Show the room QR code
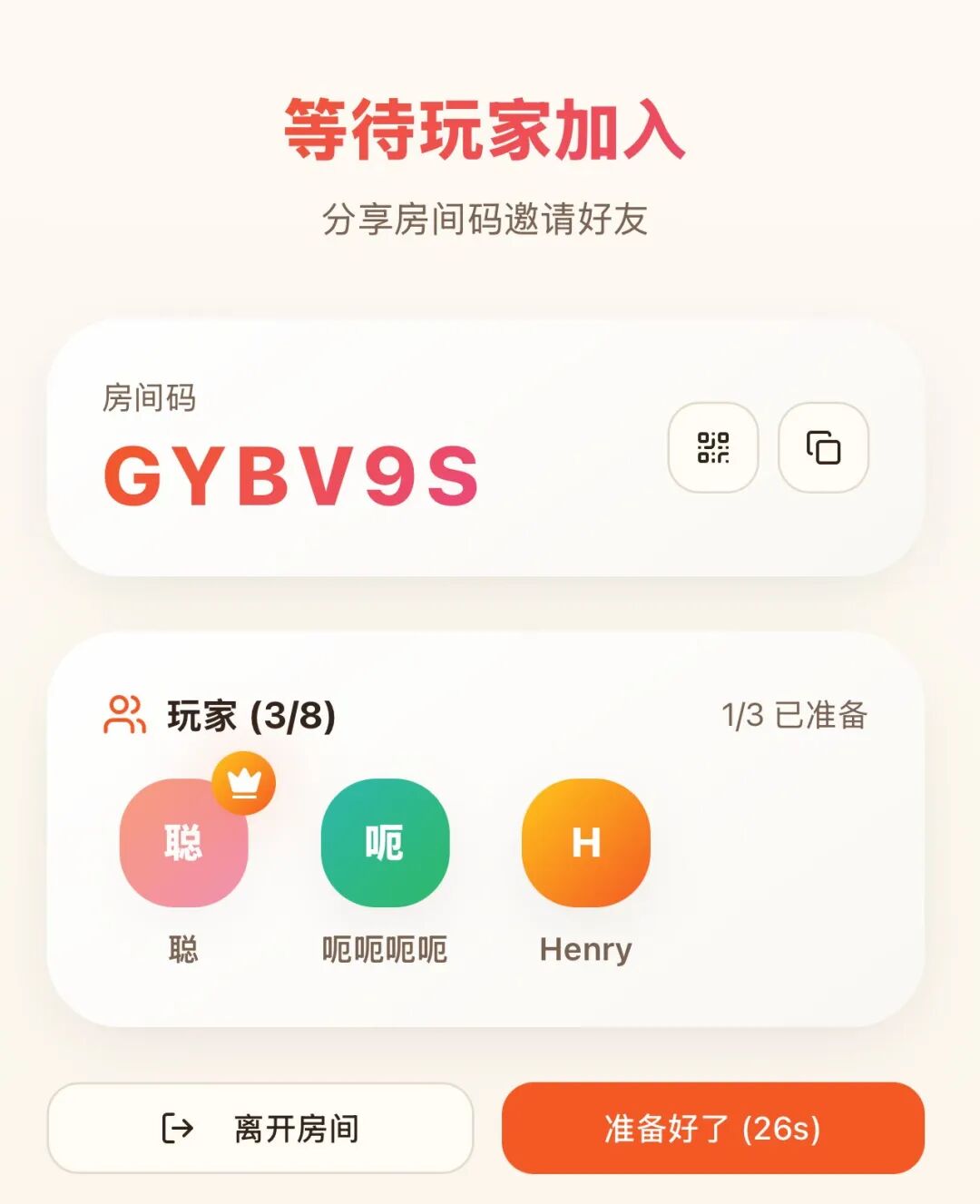The width and height of the screenshot is (980, 1204). 713,447
